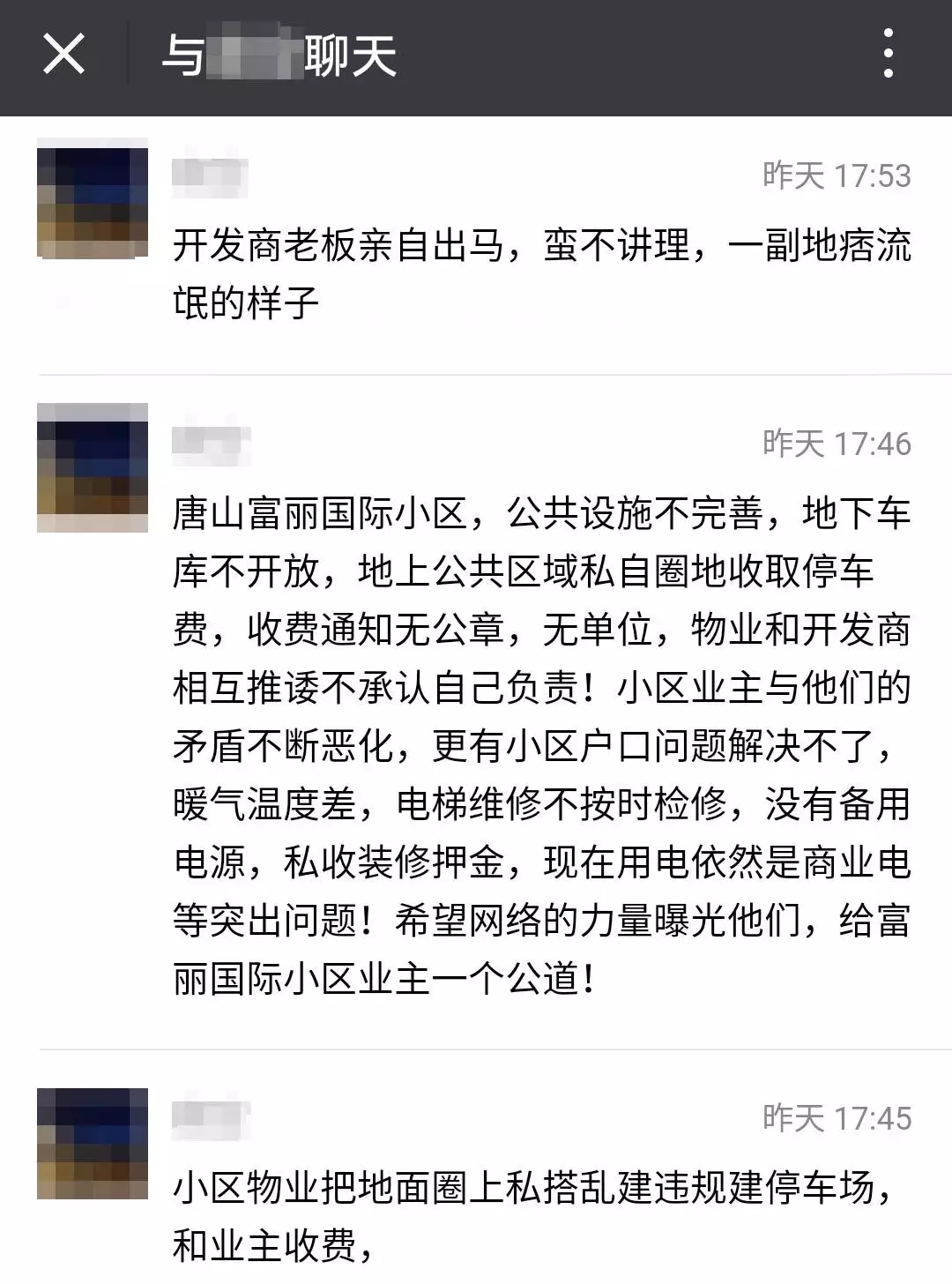952x1284 pixels.
Task: Close the chat screen
Action: tap(63, 55)
